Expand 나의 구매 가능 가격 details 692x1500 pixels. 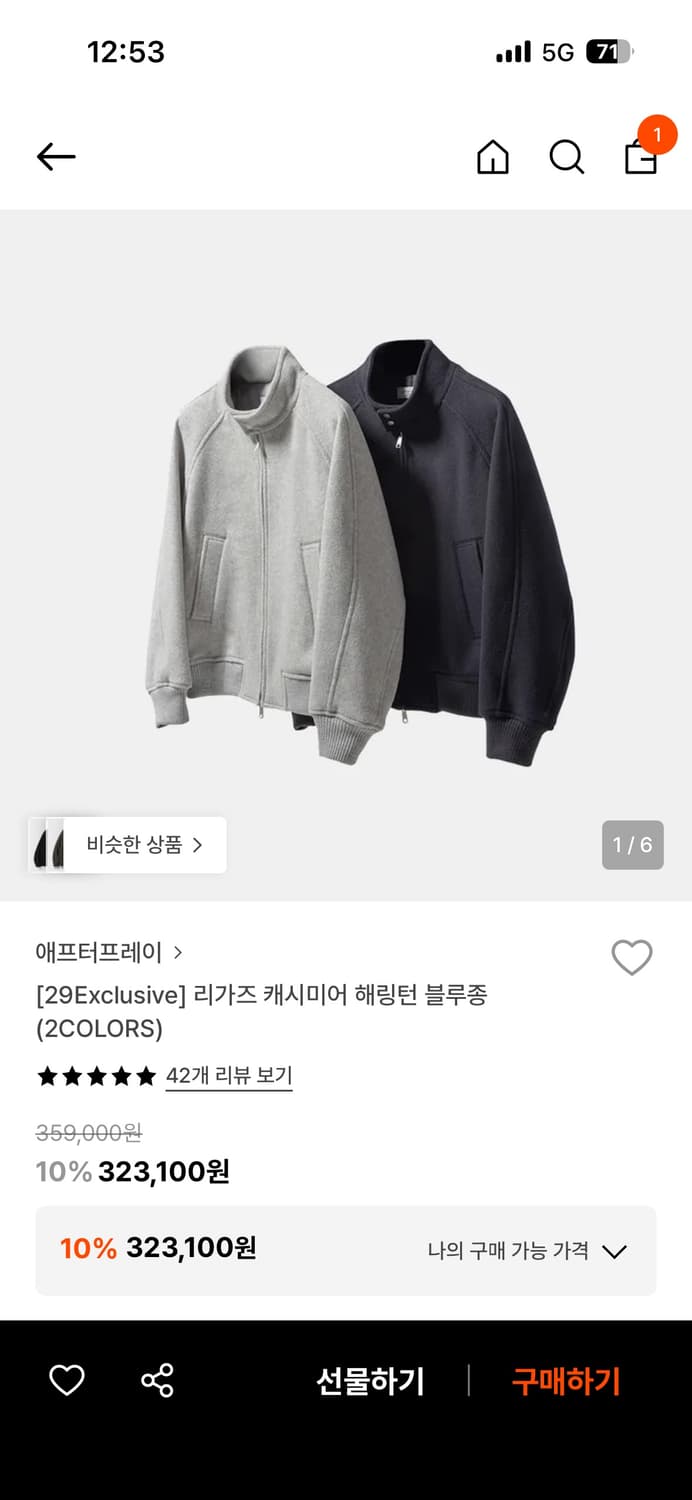(527, 1251)
